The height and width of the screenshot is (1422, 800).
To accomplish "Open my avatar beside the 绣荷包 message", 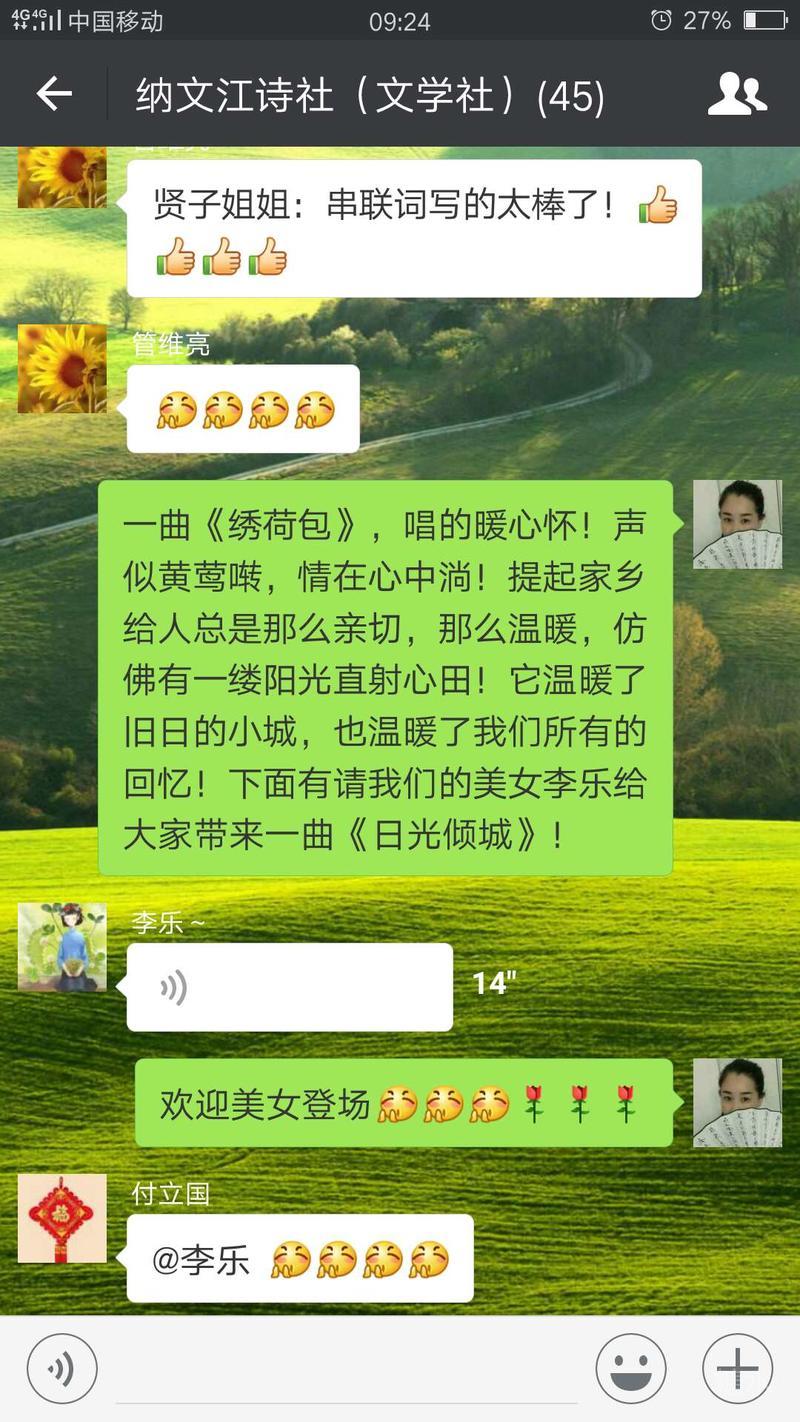I will [737, 524].
